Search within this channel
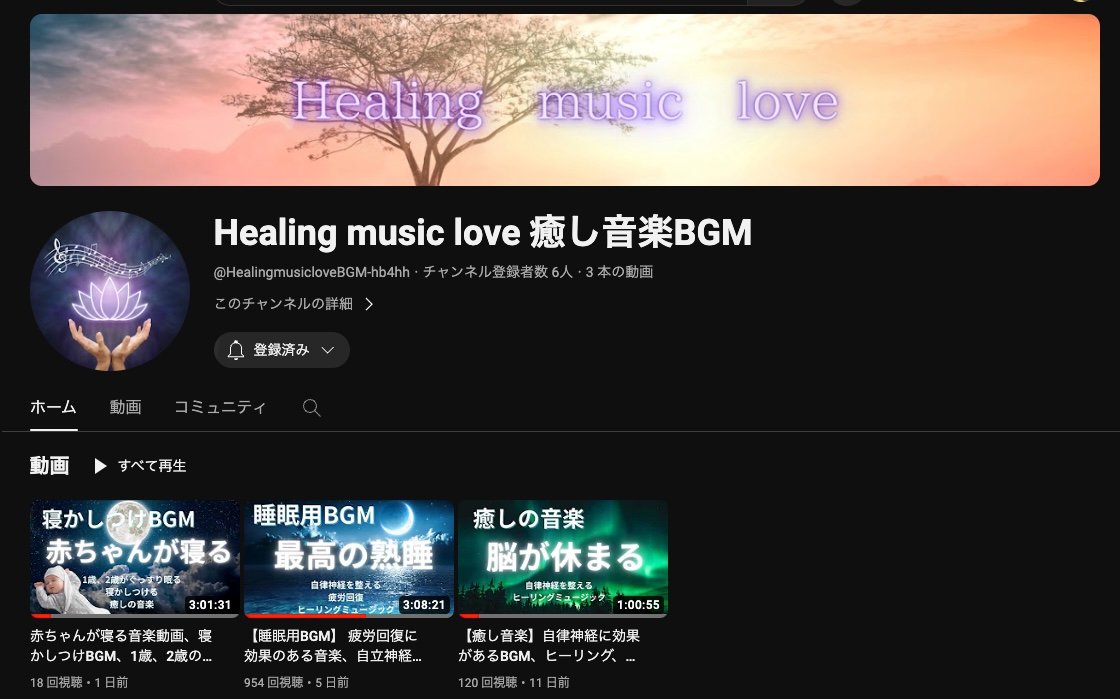 [311, 408]
